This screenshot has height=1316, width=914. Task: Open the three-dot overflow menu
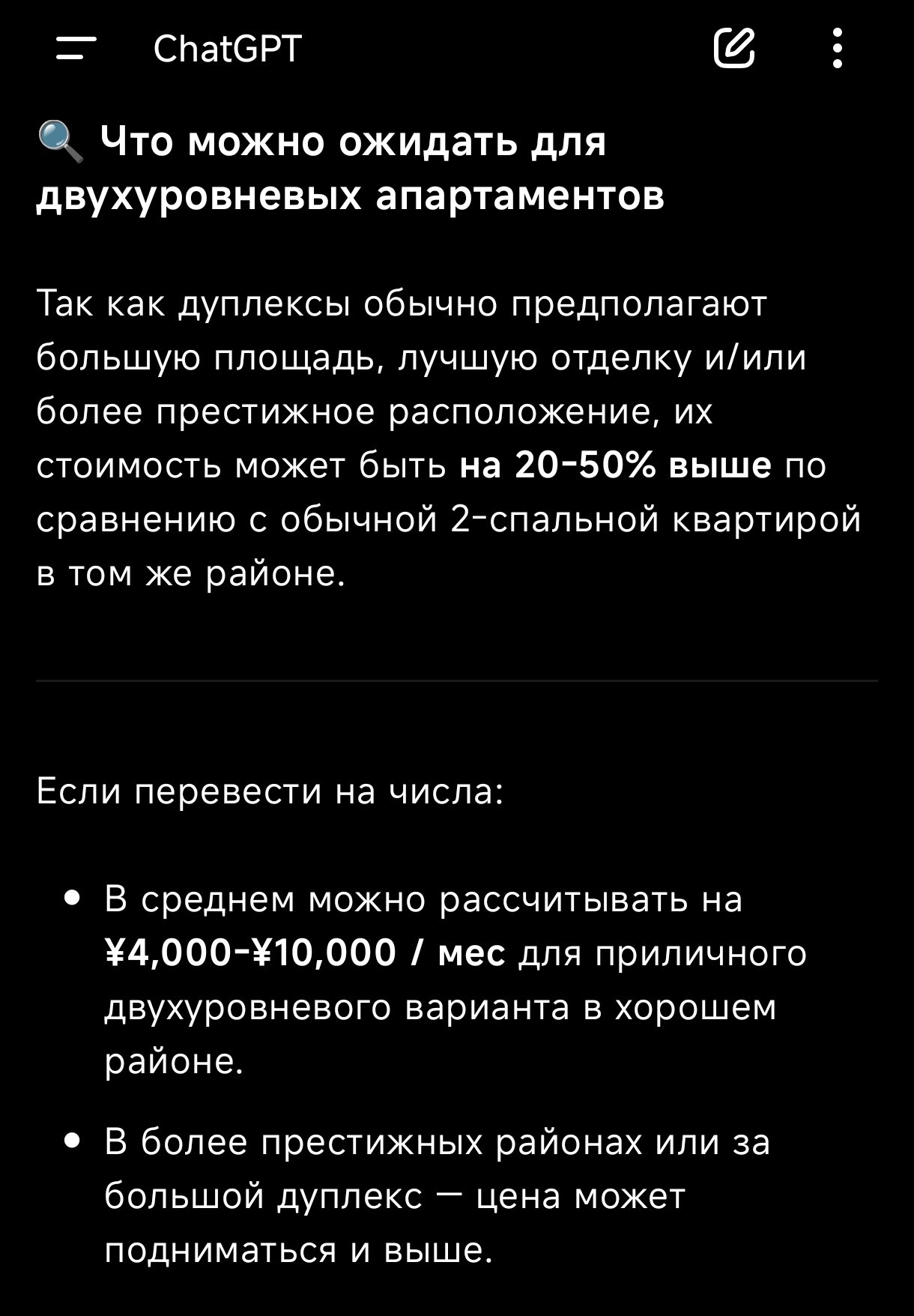coord(838,49)
